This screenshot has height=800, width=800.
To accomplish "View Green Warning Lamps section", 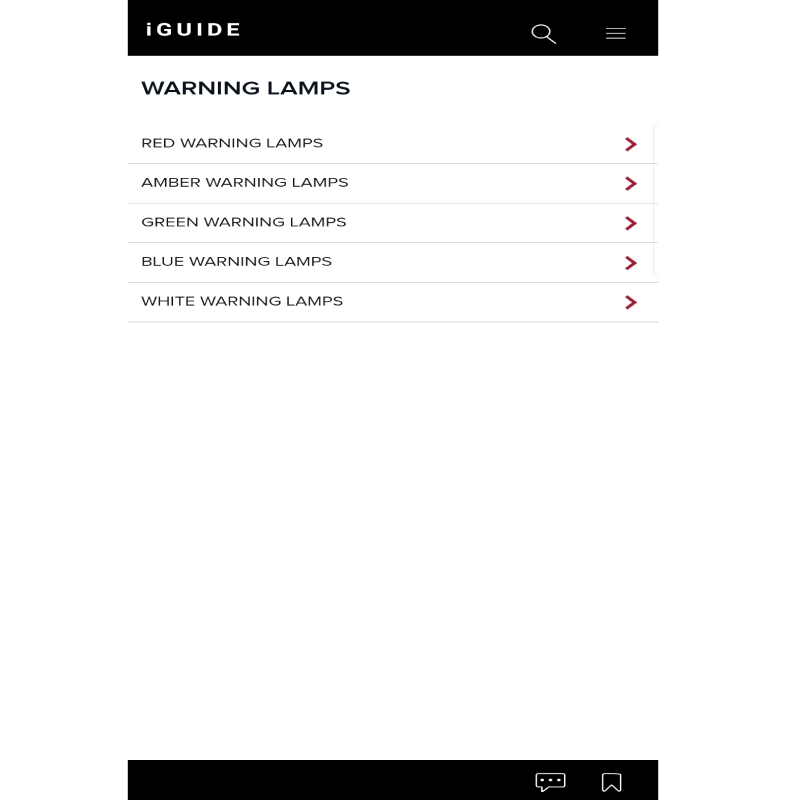I will [x=393, y=223].
